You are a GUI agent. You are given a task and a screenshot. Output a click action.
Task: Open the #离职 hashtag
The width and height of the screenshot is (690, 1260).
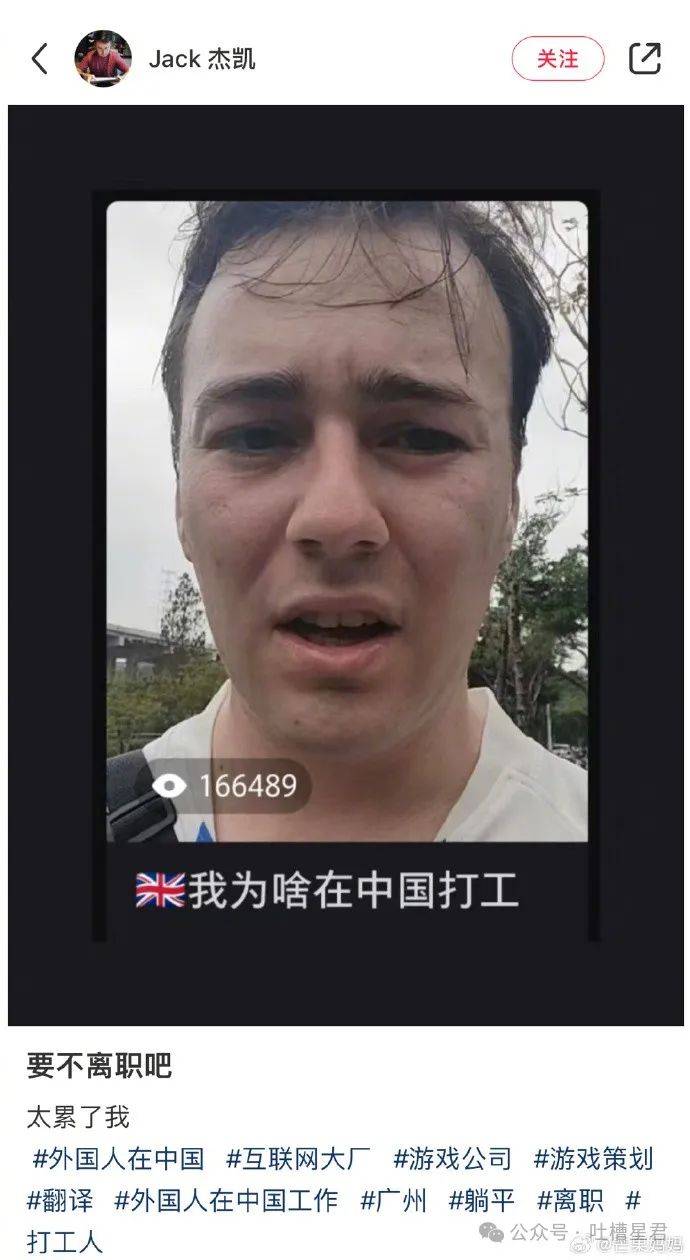click(x=570, y=1200)
